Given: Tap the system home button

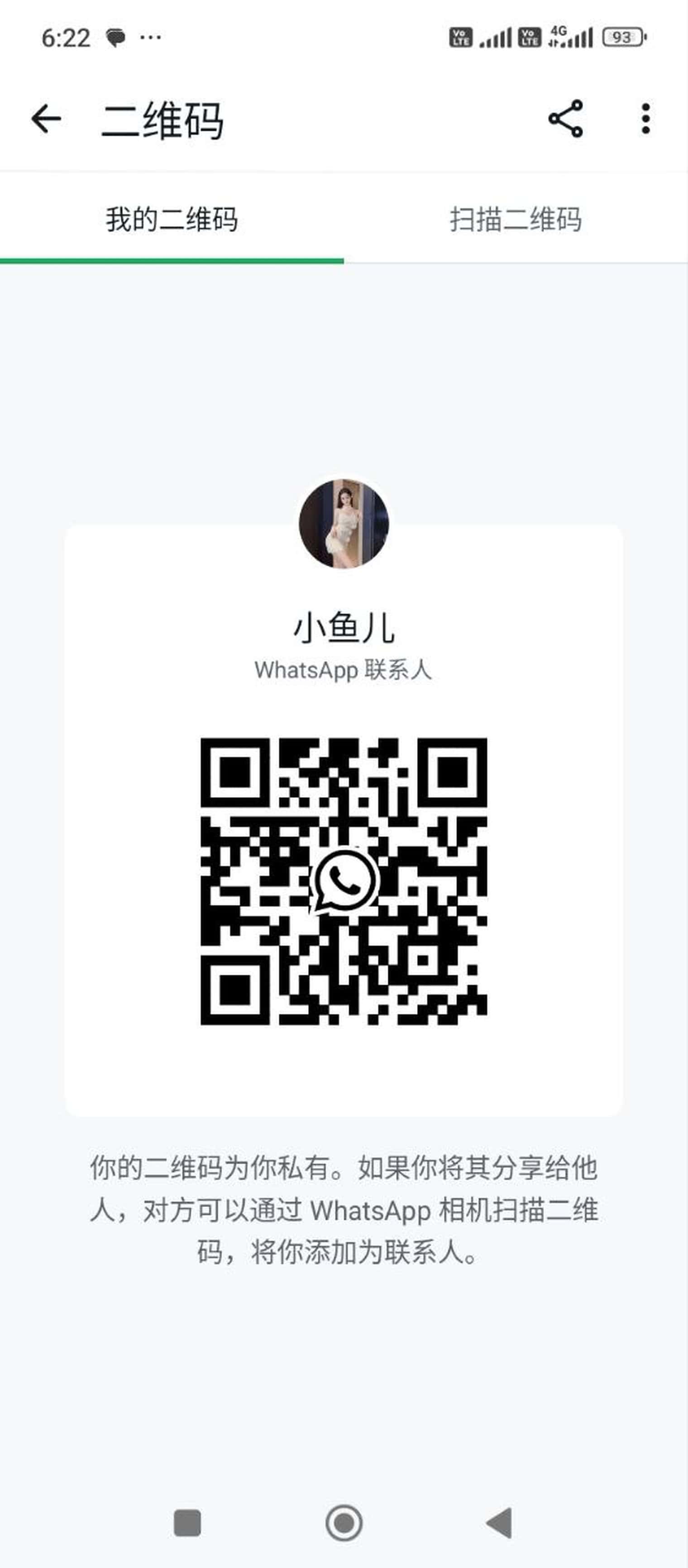Looking at the screenshot, I should point(344,1523).
